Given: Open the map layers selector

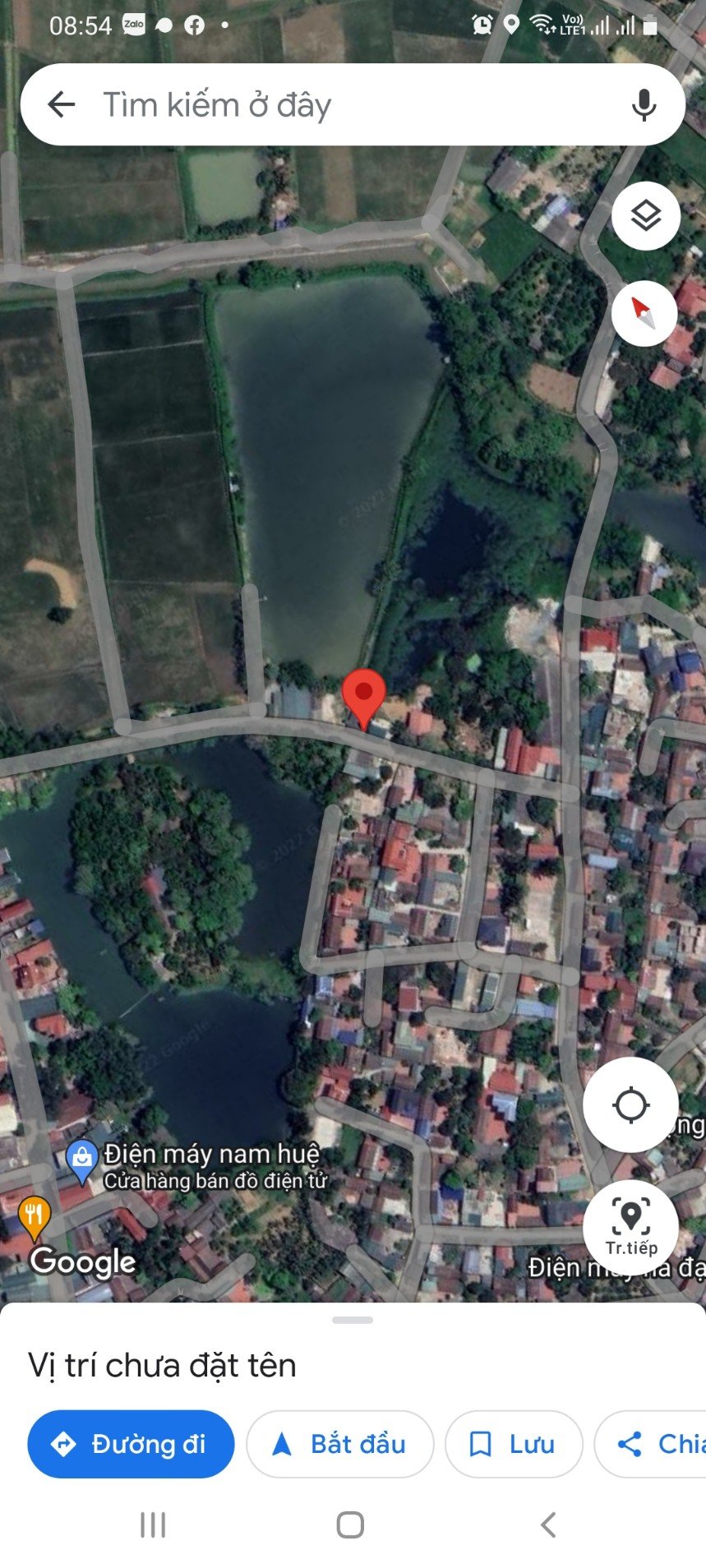Looking at the screenshot, I should tap(645, 216).
